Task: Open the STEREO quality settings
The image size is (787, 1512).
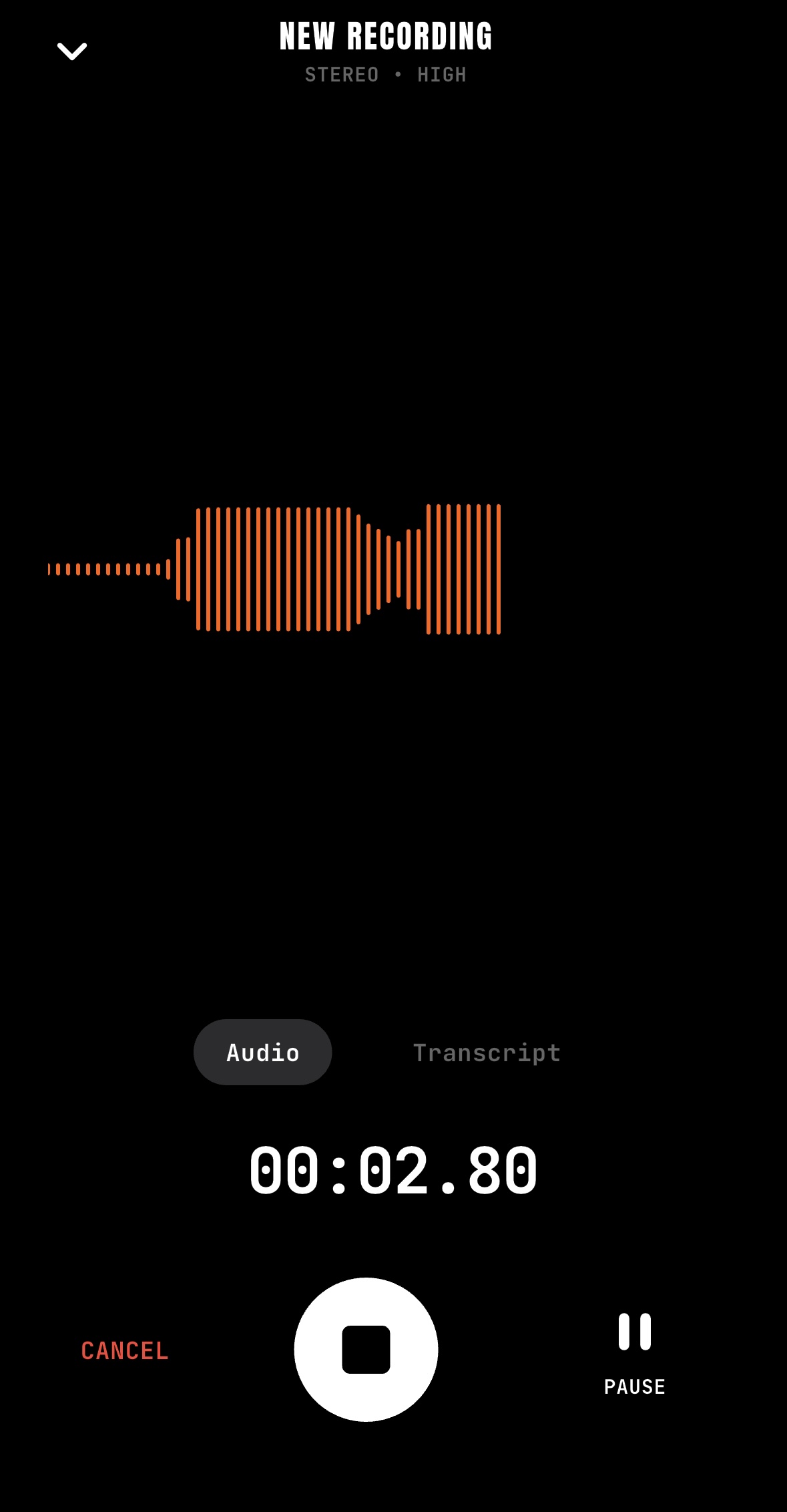Action: click(x=341, y=73)
